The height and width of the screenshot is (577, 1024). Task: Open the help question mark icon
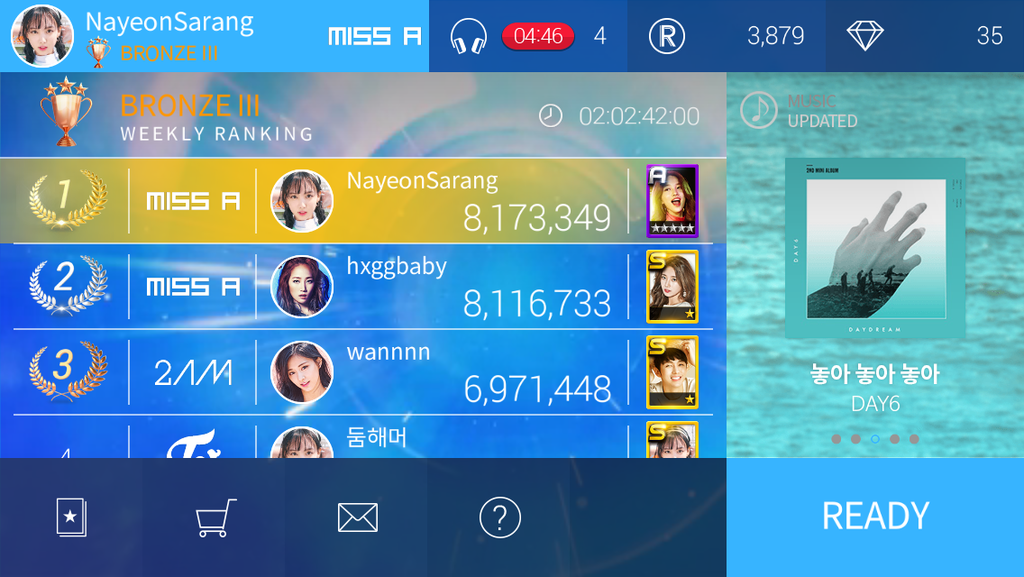click(x=500, y=518)
